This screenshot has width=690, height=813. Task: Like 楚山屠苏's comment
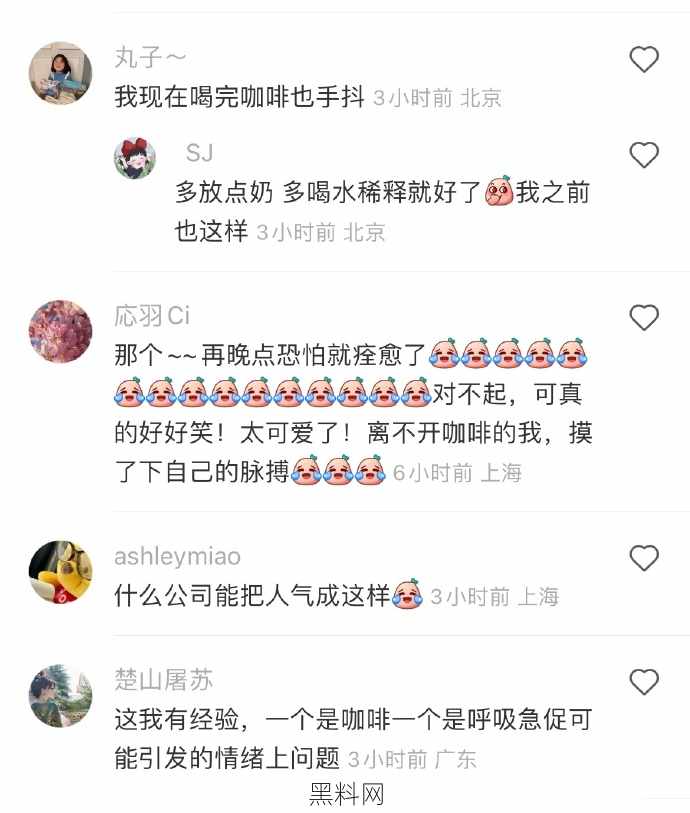(x=644, y=683)
